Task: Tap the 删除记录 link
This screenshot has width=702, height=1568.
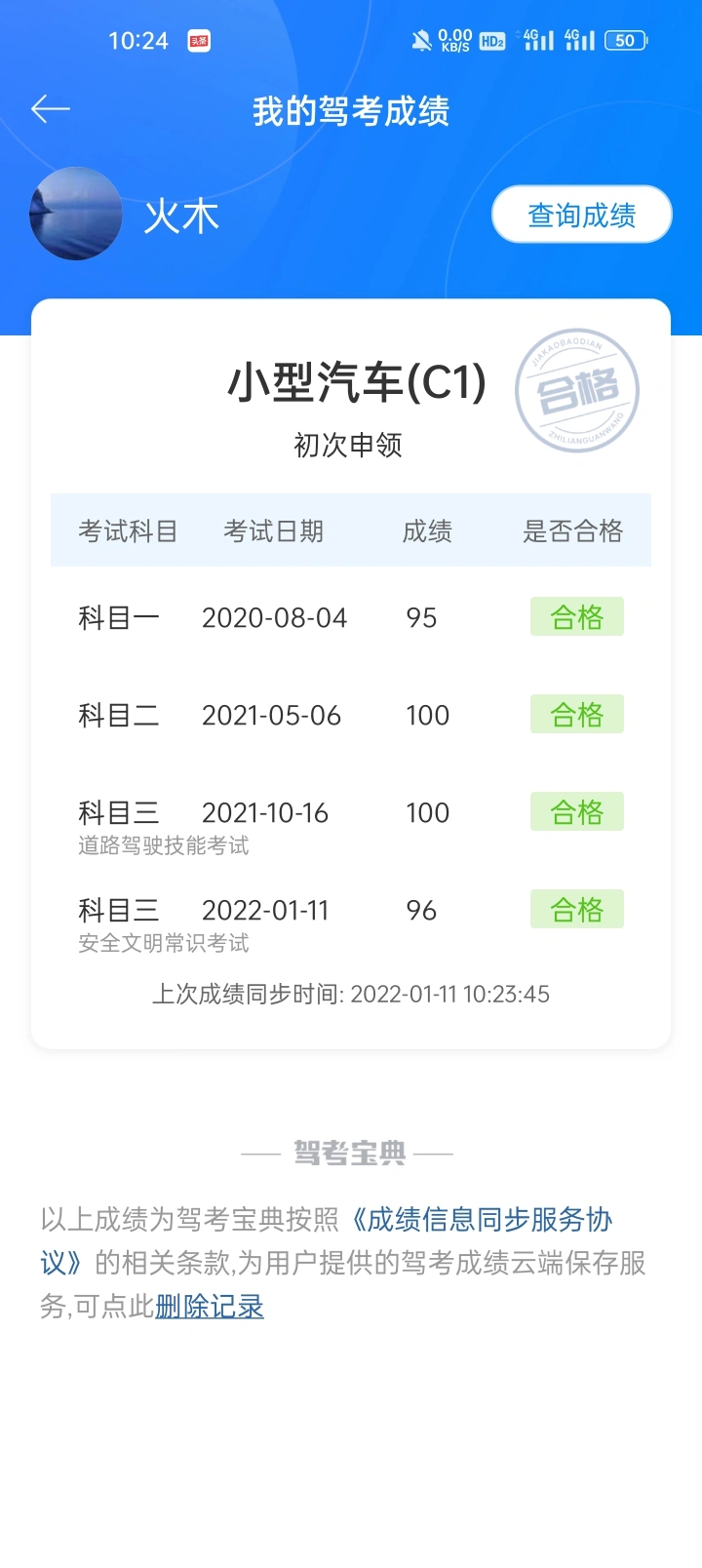Action: (210, 1307)
